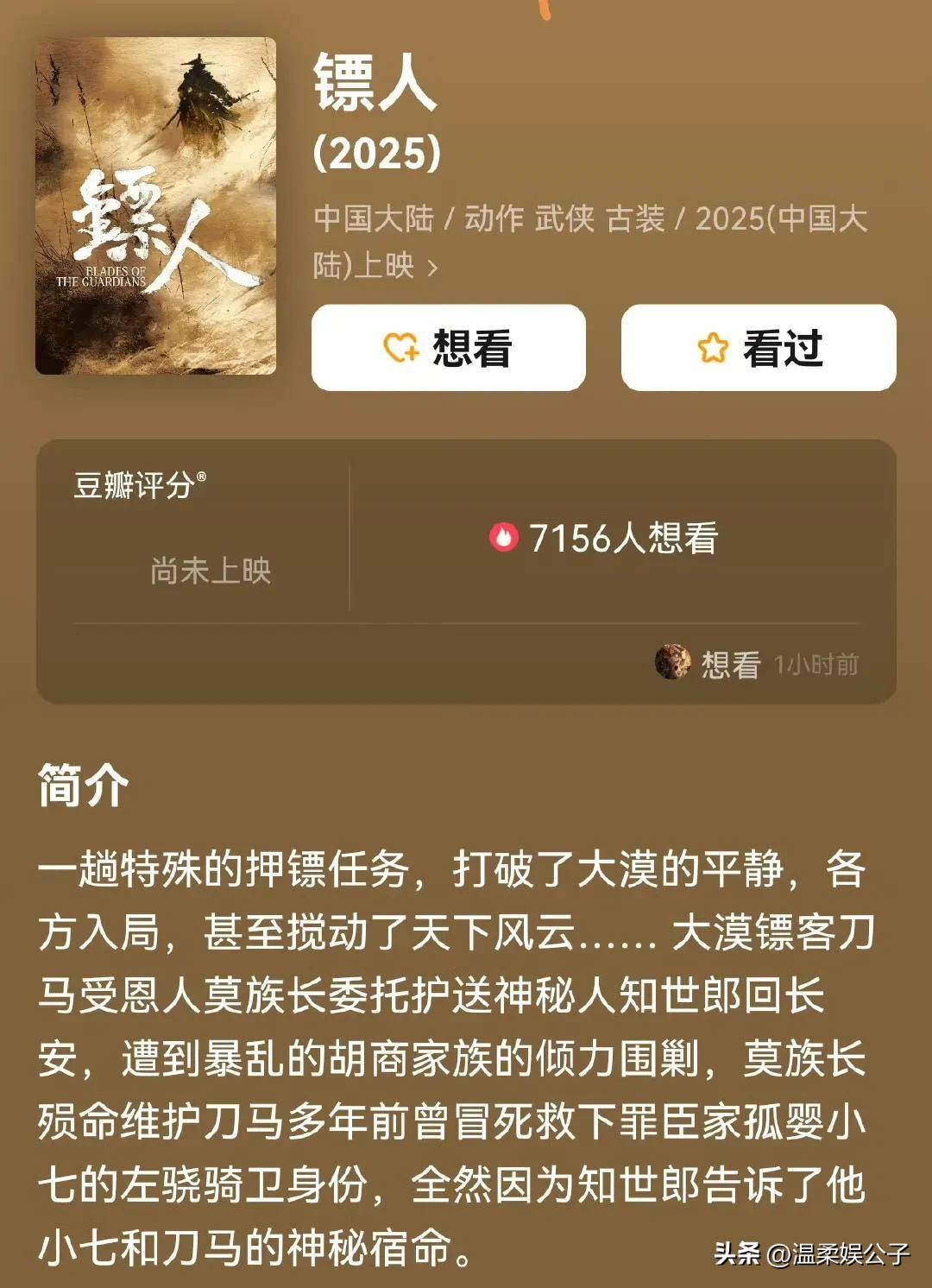Expand movie details via 上映 chevron
932x1288 pixels.
pos(432,268)
